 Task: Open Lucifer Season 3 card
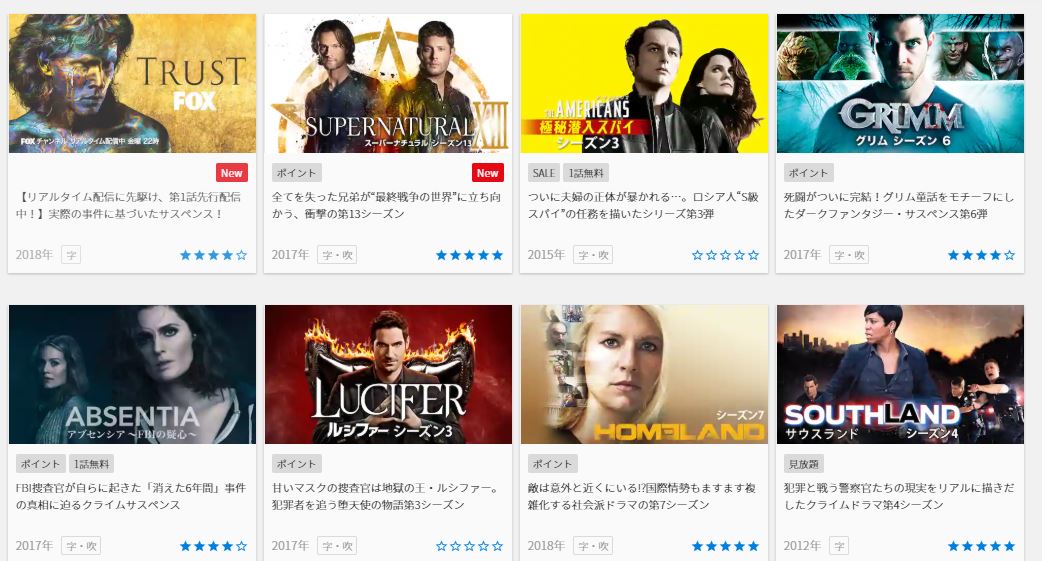[388, 375]
